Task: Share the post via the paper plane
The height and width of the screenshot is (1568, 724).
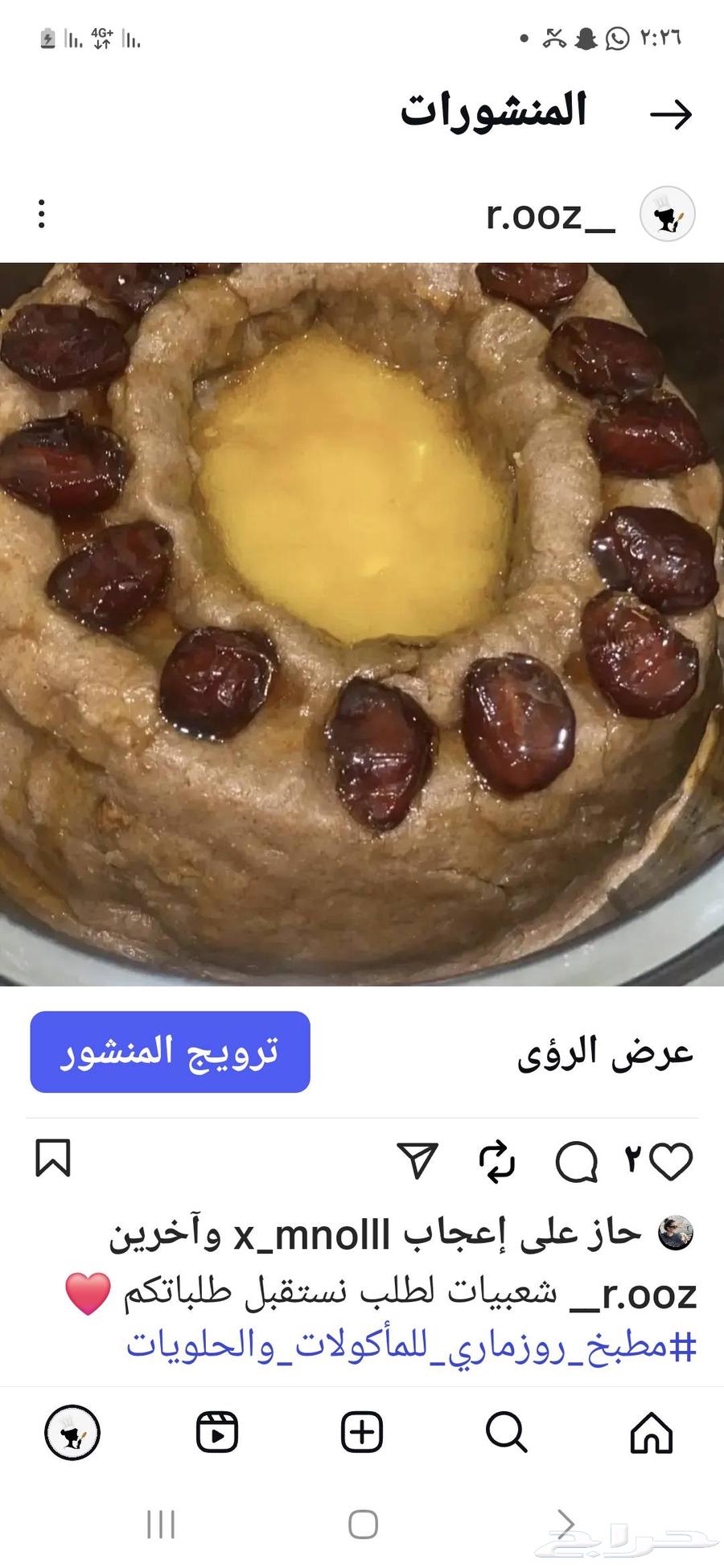Action: [414, 1158]
